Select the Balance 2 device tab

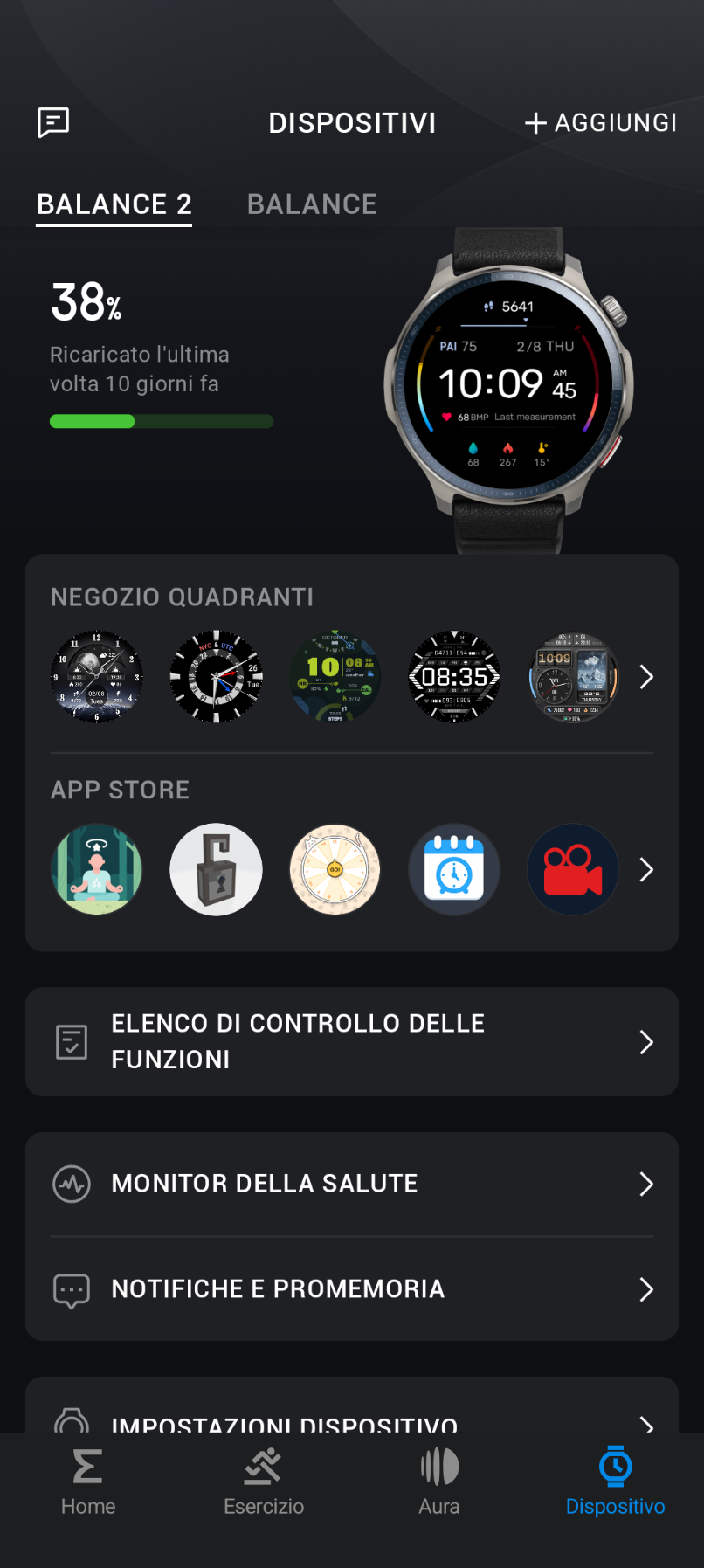pyautogui.click(x=114, y=204)
